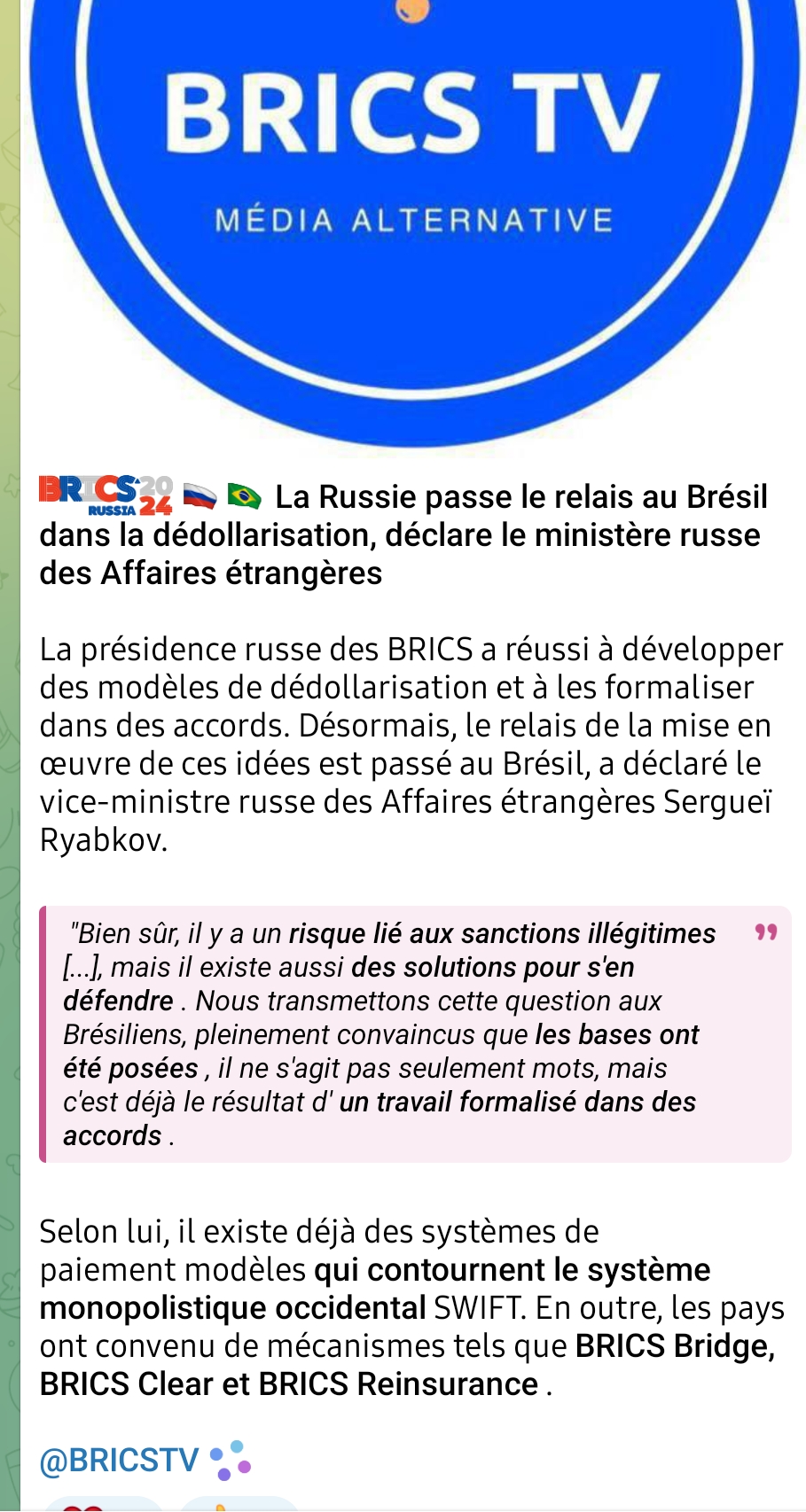Expand the pink quoted text block

415,1034
